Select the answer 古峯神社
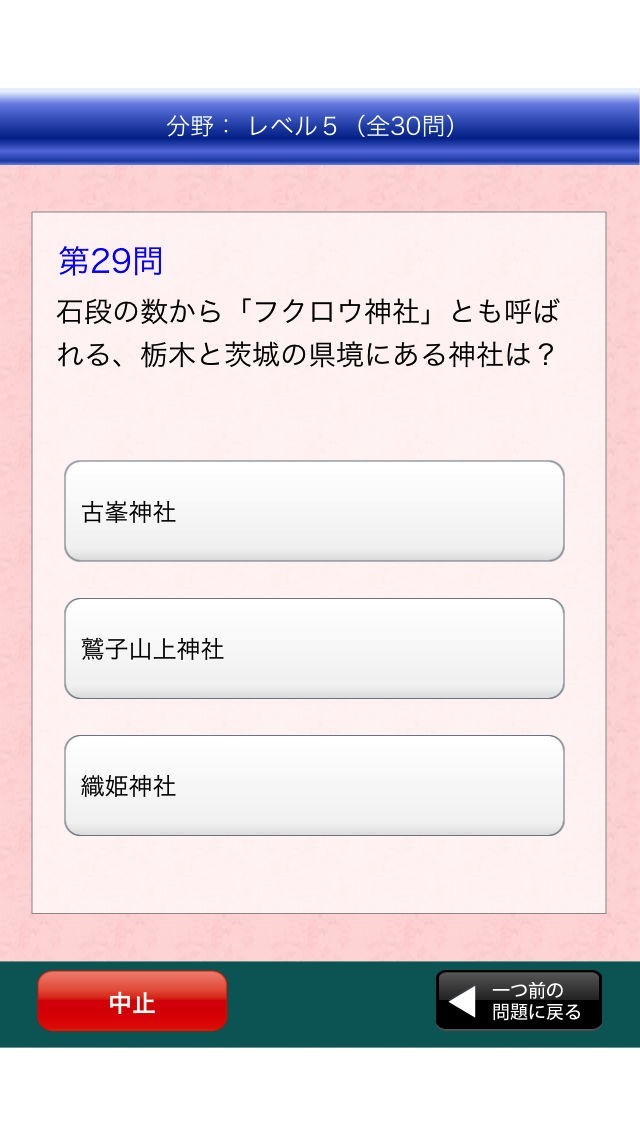The height and width of the screenshot is (1136, 640). [314, 511]
